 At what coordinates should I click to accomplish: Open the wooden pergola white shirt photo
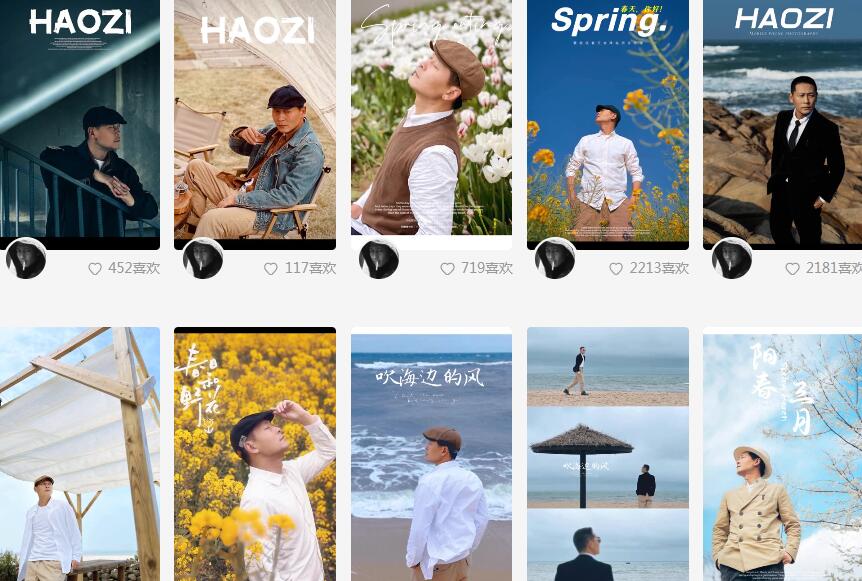(x=80, y=455)
